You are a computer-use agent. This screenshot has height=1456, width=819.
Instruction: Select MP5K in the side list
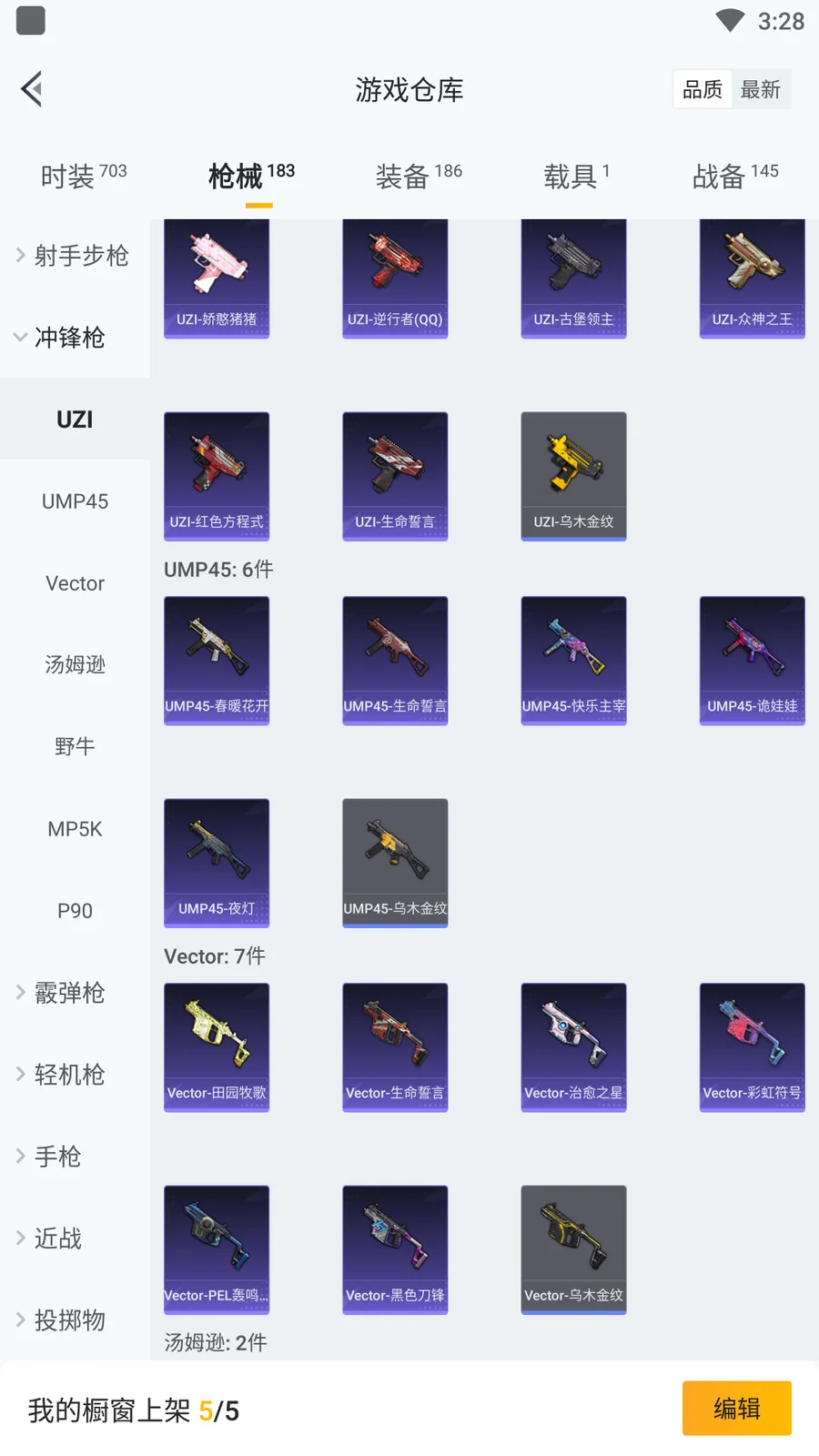tap(75, 829)
